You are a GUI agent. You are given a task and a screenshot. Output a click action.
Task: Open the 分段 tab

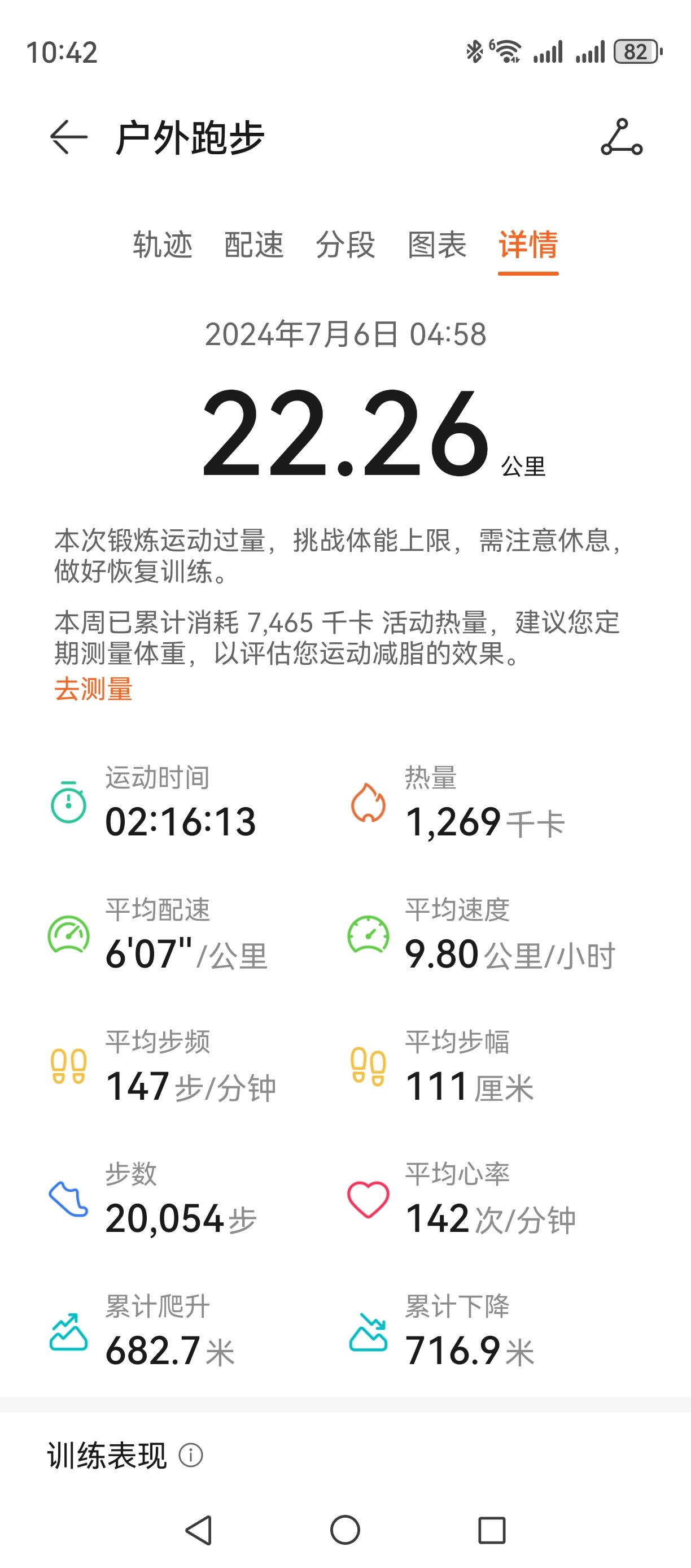click(345, 245)
